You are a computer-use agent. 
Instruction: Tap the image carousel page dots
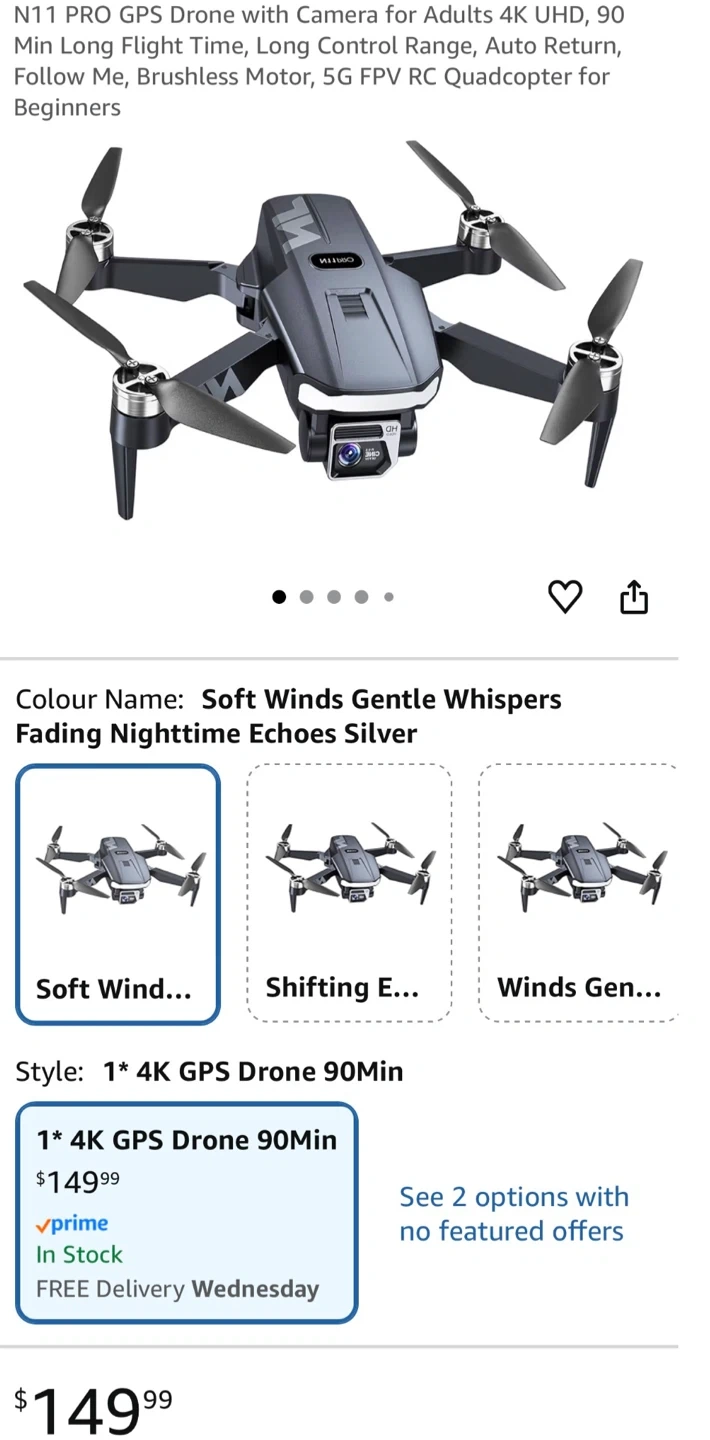coord(333,597)
